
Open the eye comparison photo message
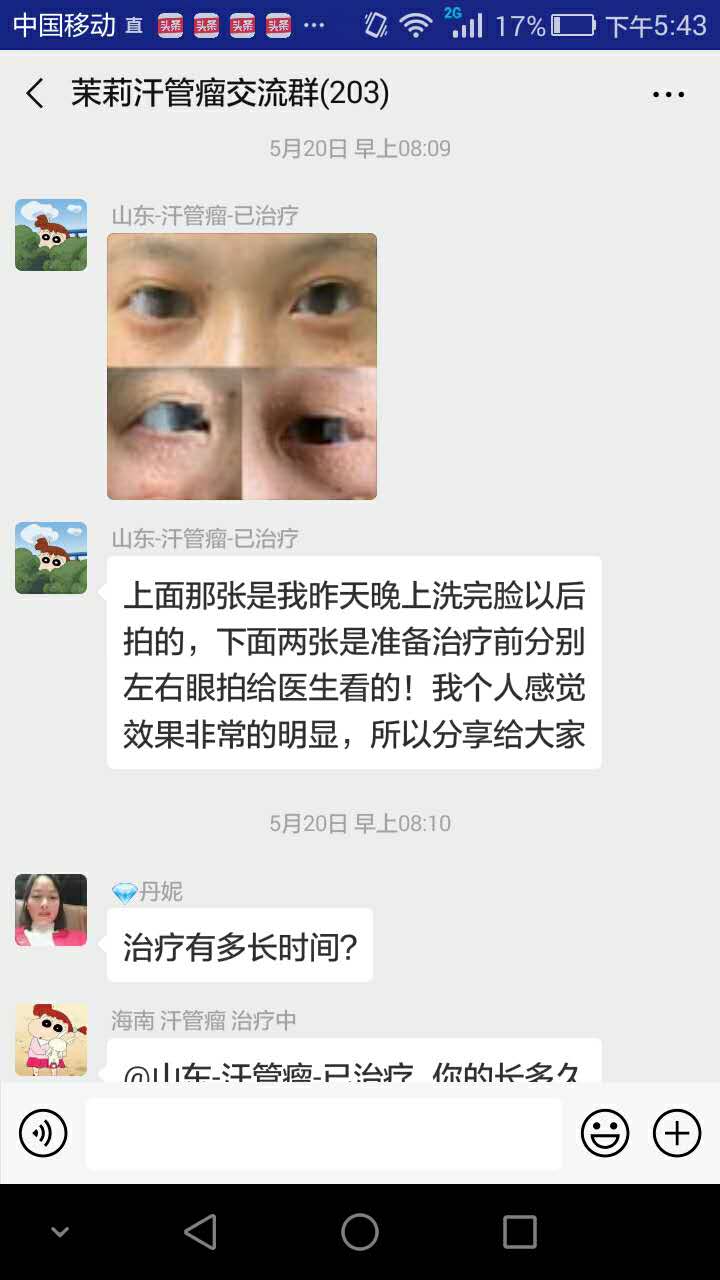pyautogui.click(x=242, y=366)
